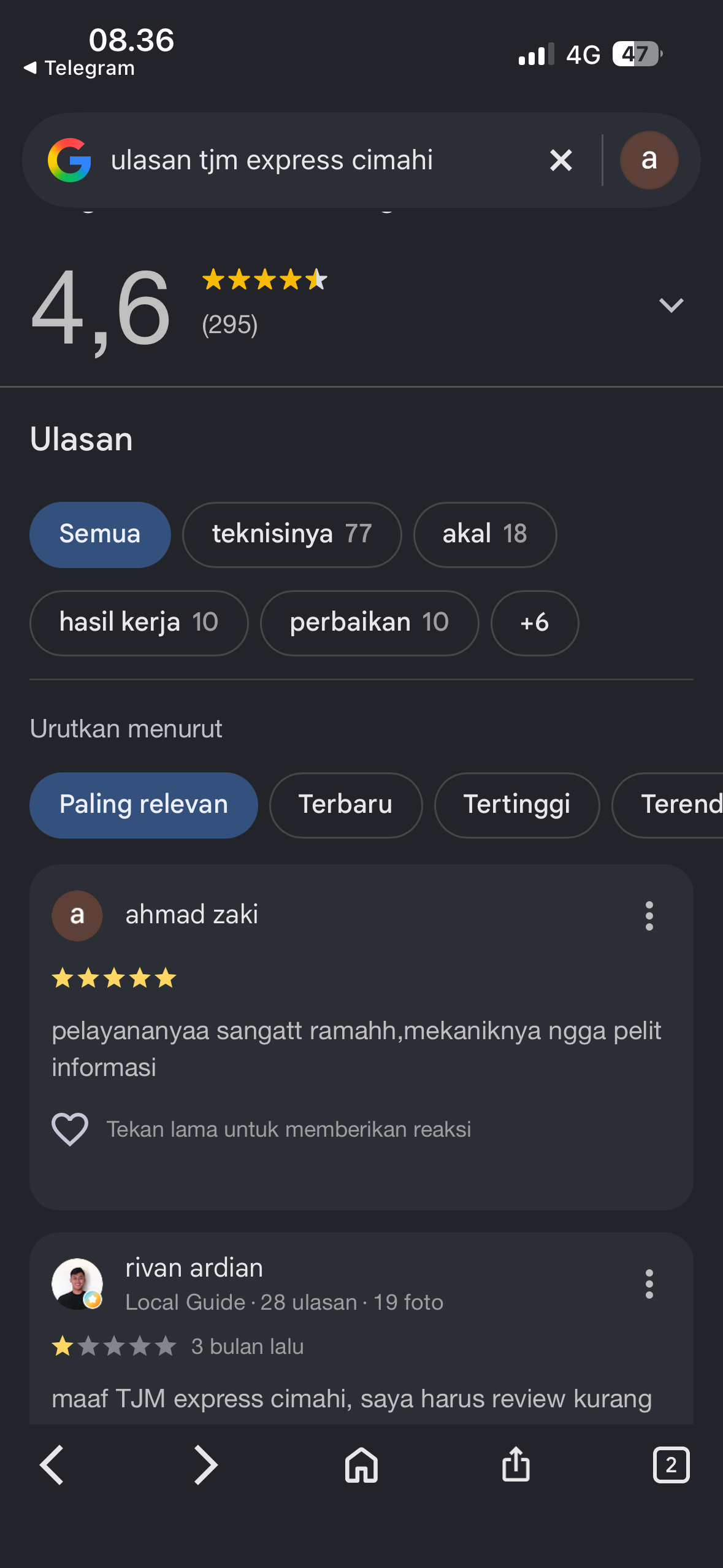Viewport: 723px width, 1568px height.
Task: Clear the search query text
Action: [x=560, y=160]
